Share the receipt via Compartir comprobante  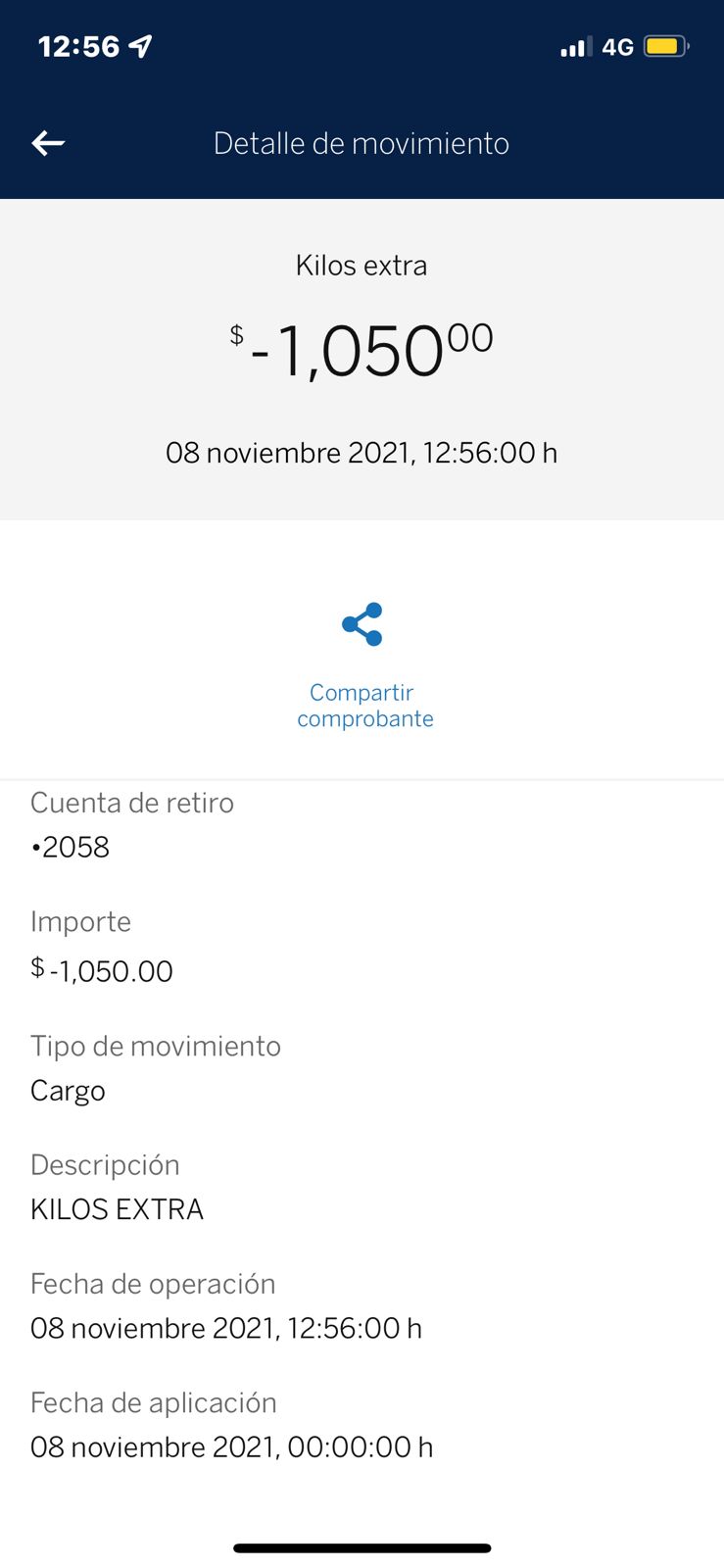point(363,666)
